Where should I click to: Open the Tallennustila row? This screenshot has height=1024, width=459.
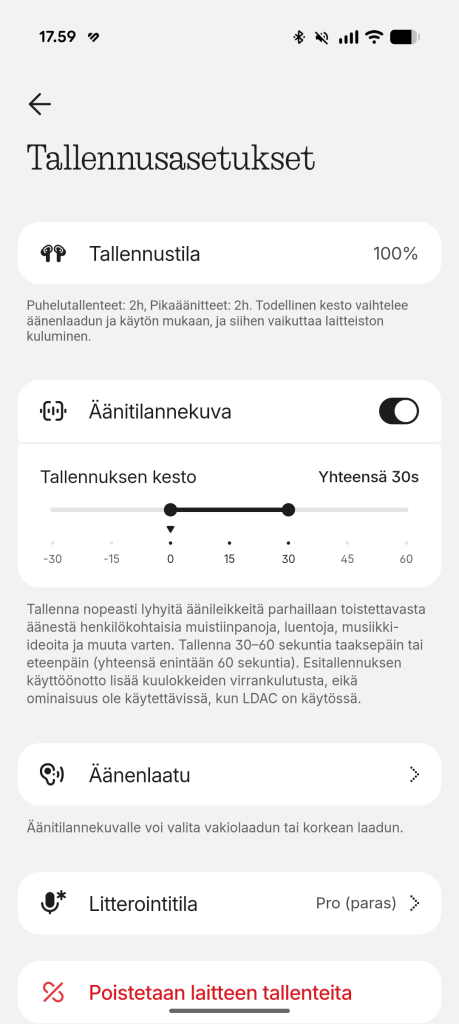[229, 253]
